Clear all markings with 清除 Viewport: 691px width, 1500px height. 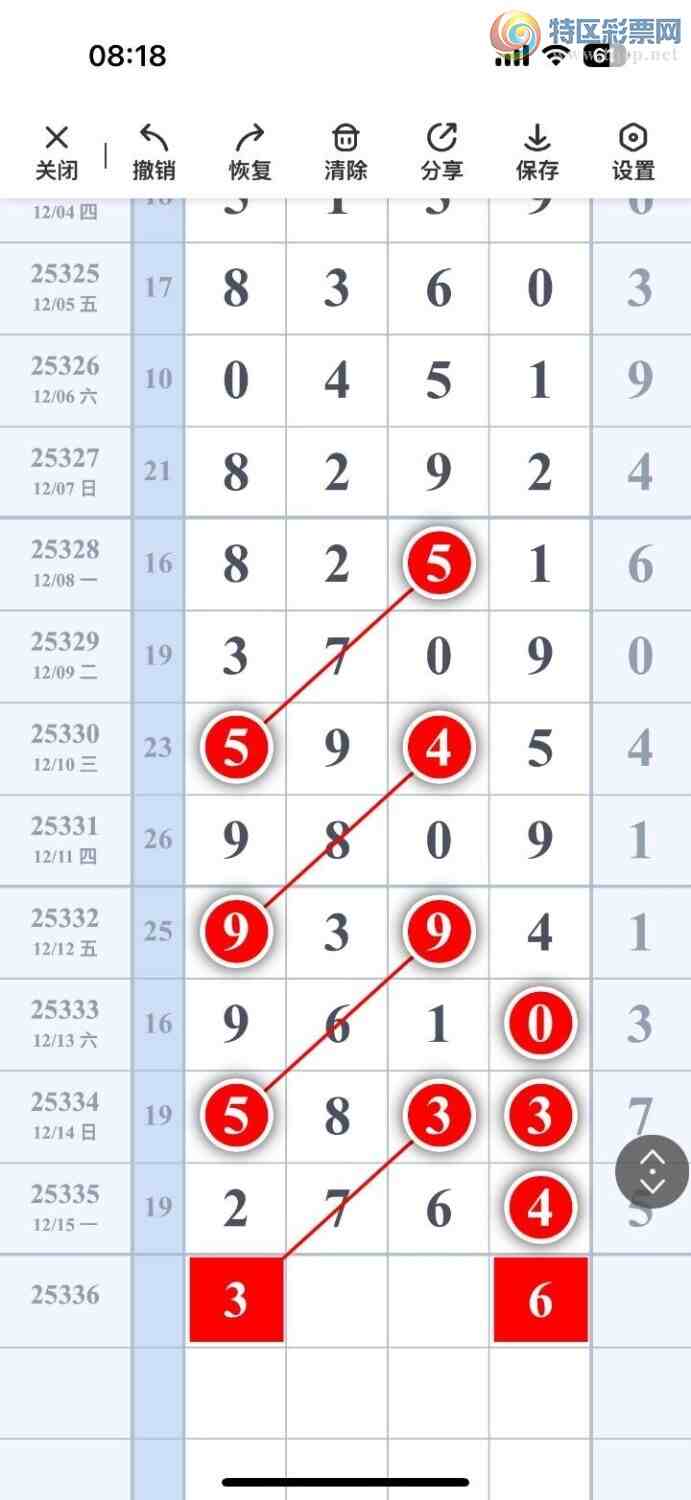pos(345,151)
